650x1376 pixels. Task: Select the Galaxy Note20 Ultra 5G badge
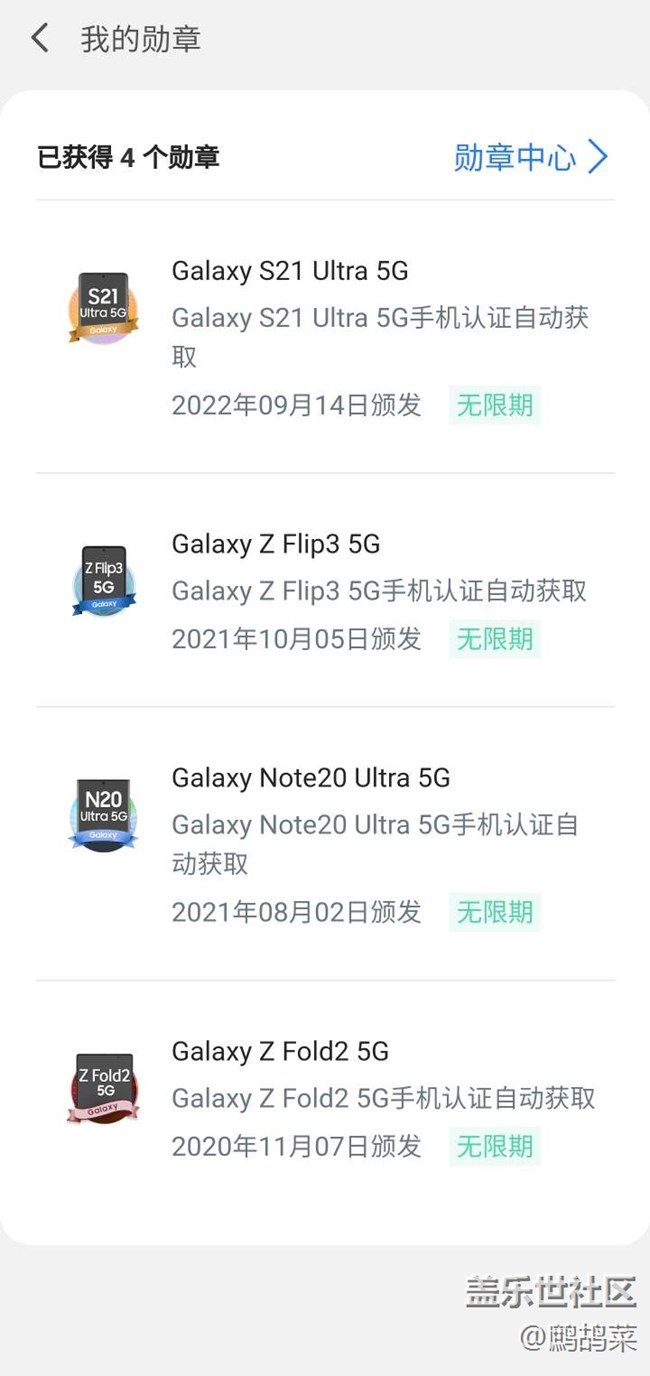tap(103, 815)
